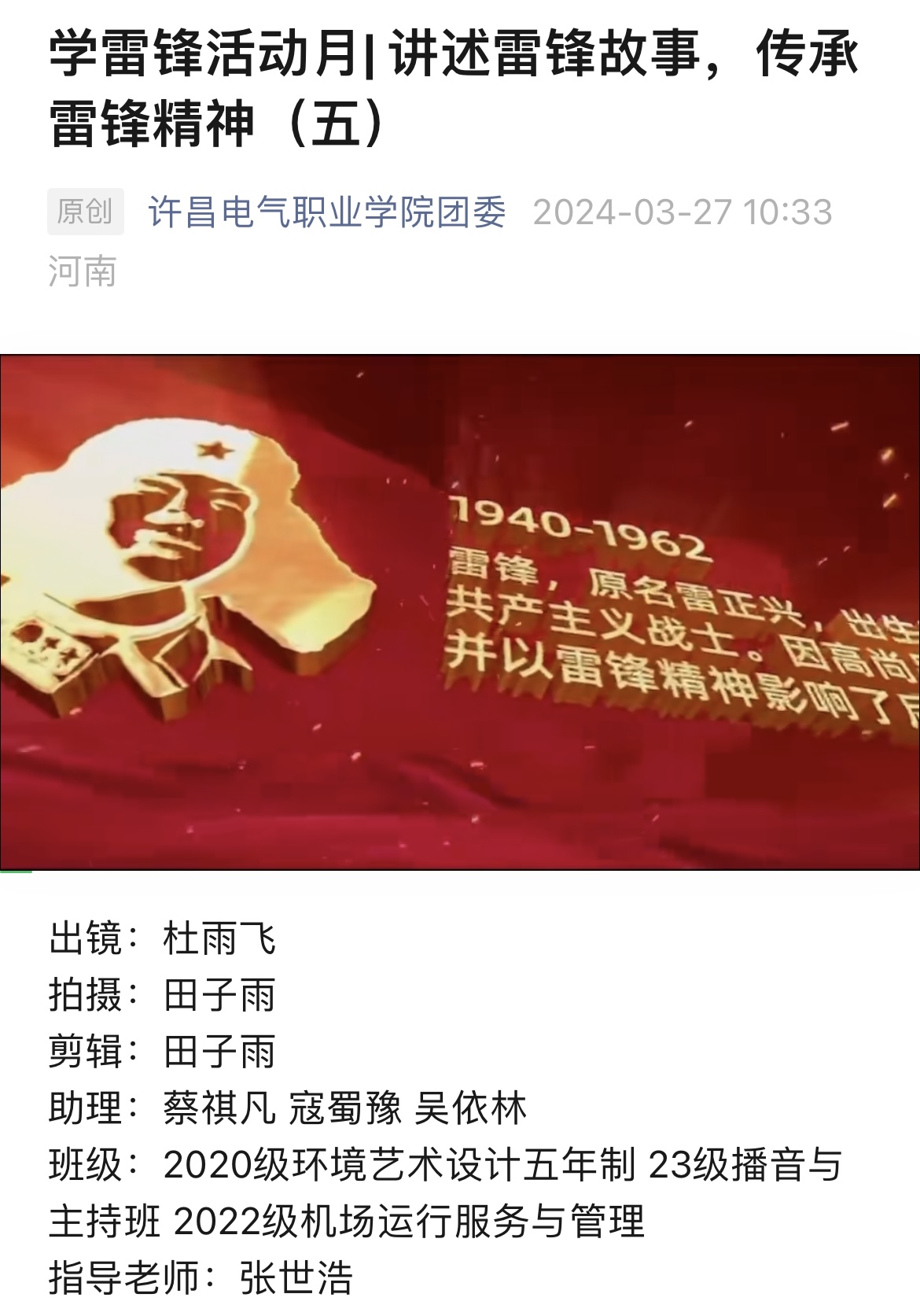Play the 雷锋 story video
This screenshot has height=1316, width=920.
coord(460,612)
